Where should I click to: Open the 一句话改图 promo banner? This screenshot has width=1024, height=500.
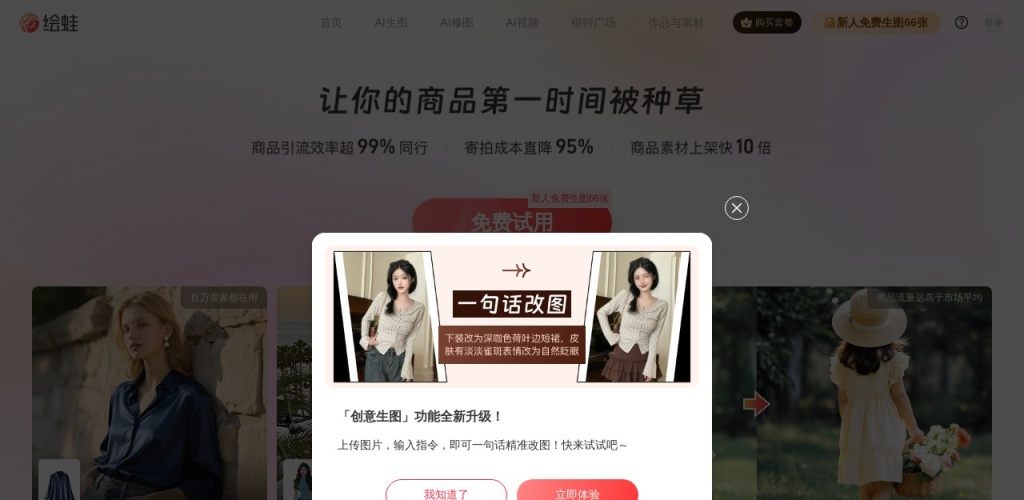tap(512, 317)
